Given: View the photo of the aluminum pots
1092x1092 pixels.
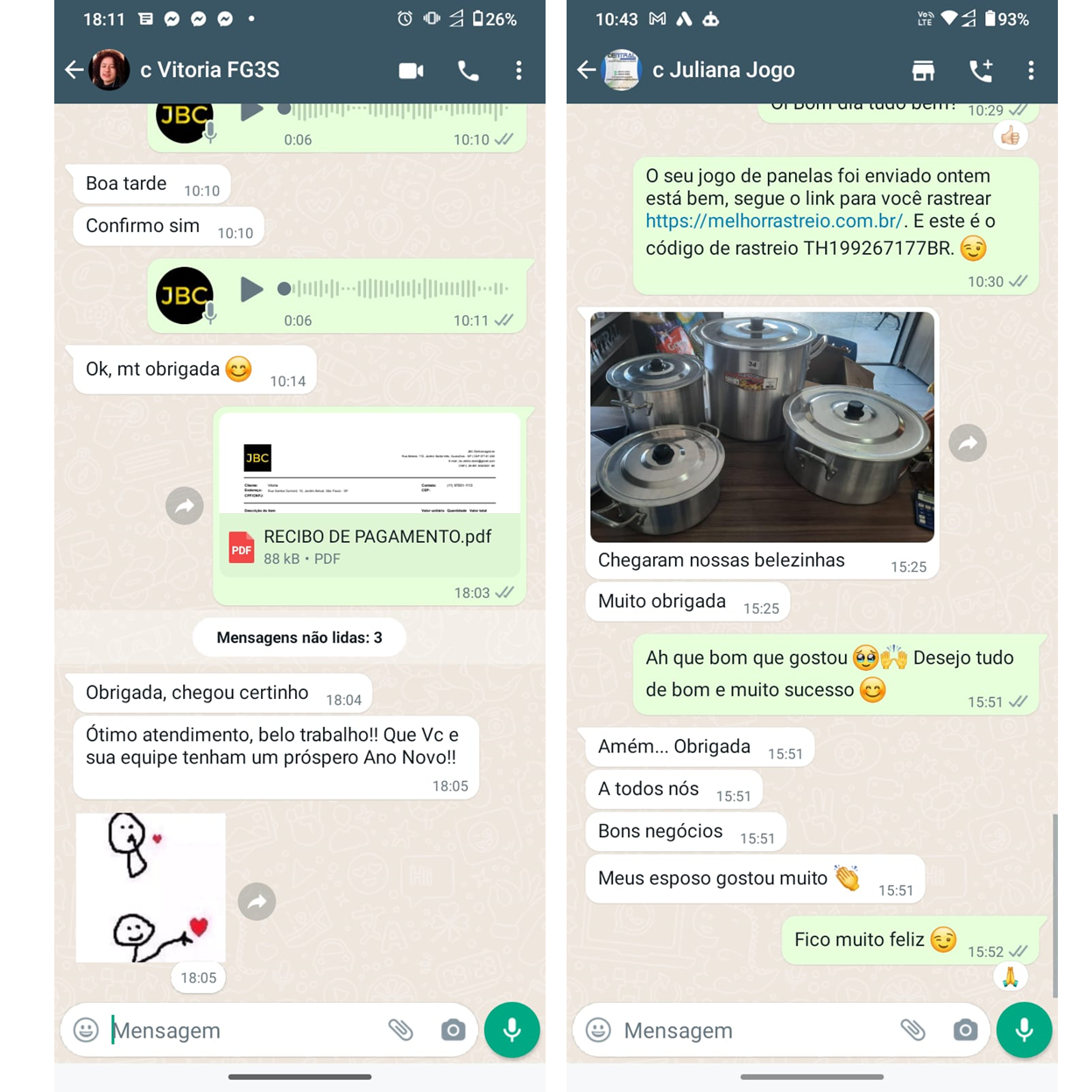Looking at the screenshot, I should coord(762,426).
